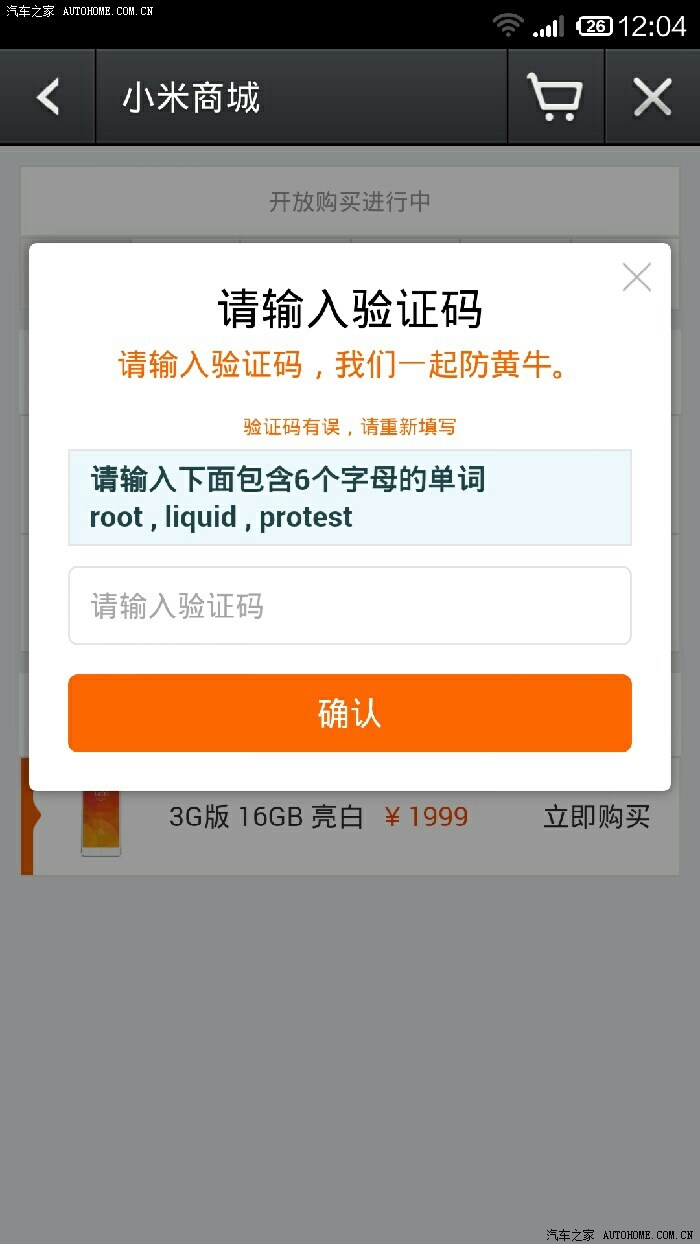Close the 小米商城 page with the X
This screenshot has height=1244, width=700.
click(x=652, y=98)
